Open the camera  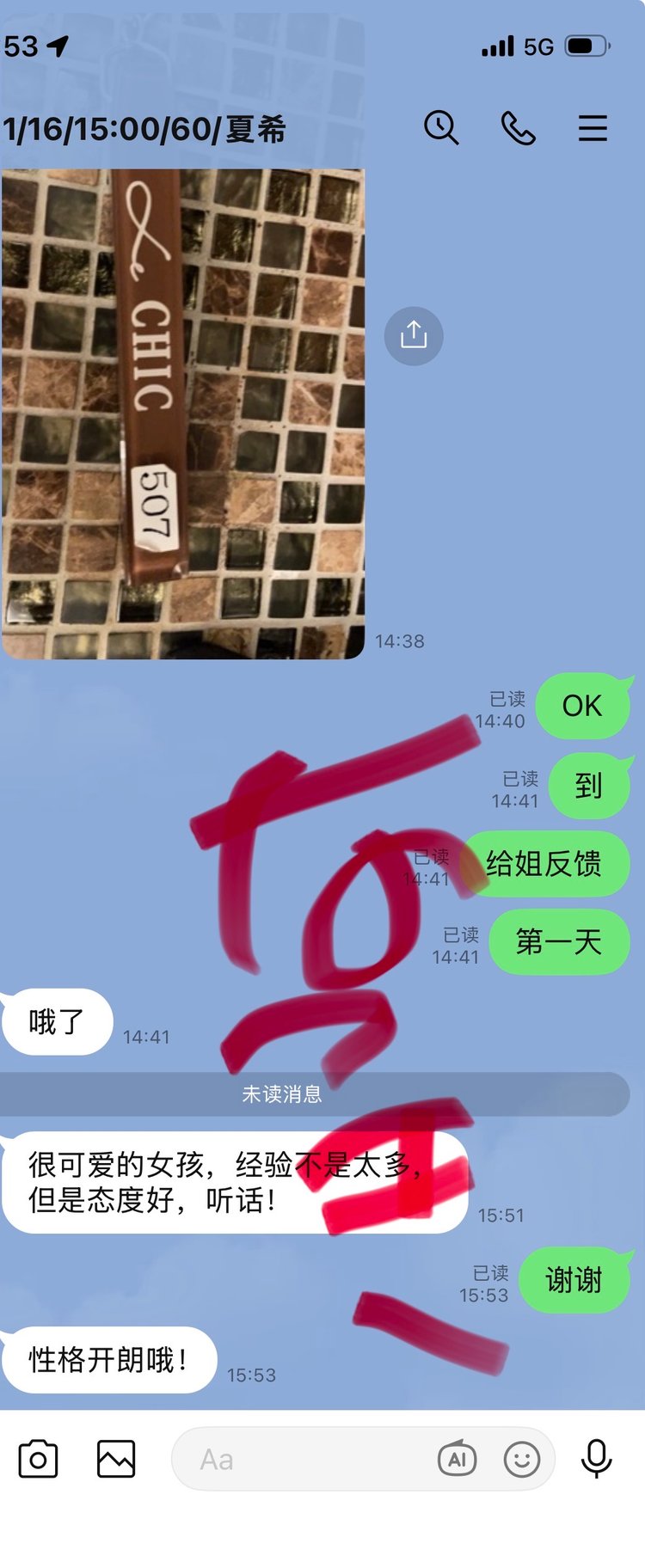pyautogui.click(x=38, y=1459)
